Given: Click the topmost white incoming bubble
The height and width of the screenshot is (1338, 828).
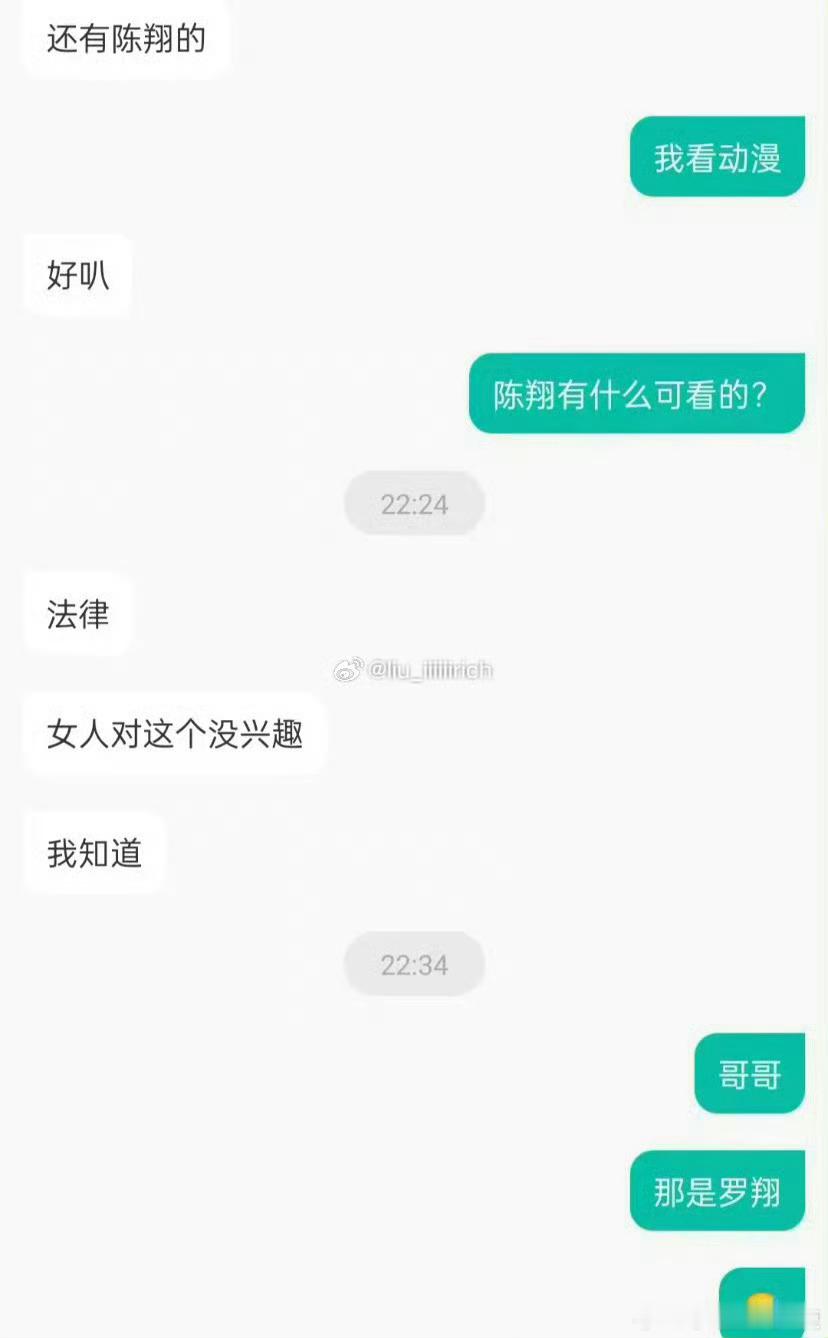Looking at the screenshot, I should coord(124,40).
